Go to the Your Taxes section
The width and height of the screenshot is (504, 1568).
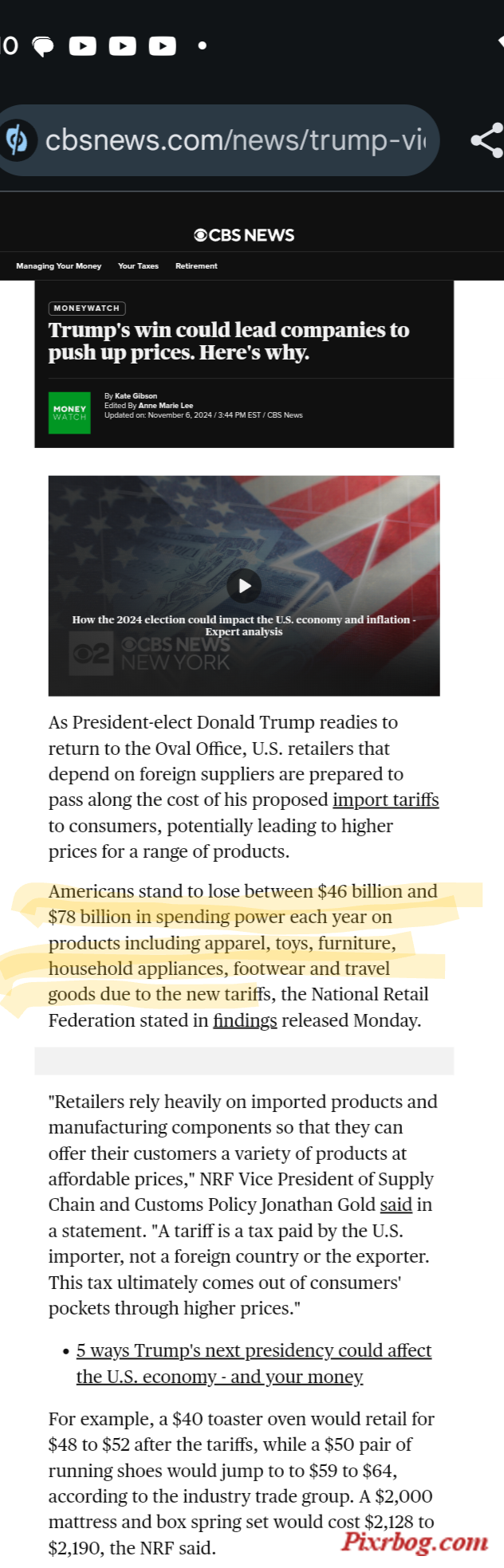point(138,266)
